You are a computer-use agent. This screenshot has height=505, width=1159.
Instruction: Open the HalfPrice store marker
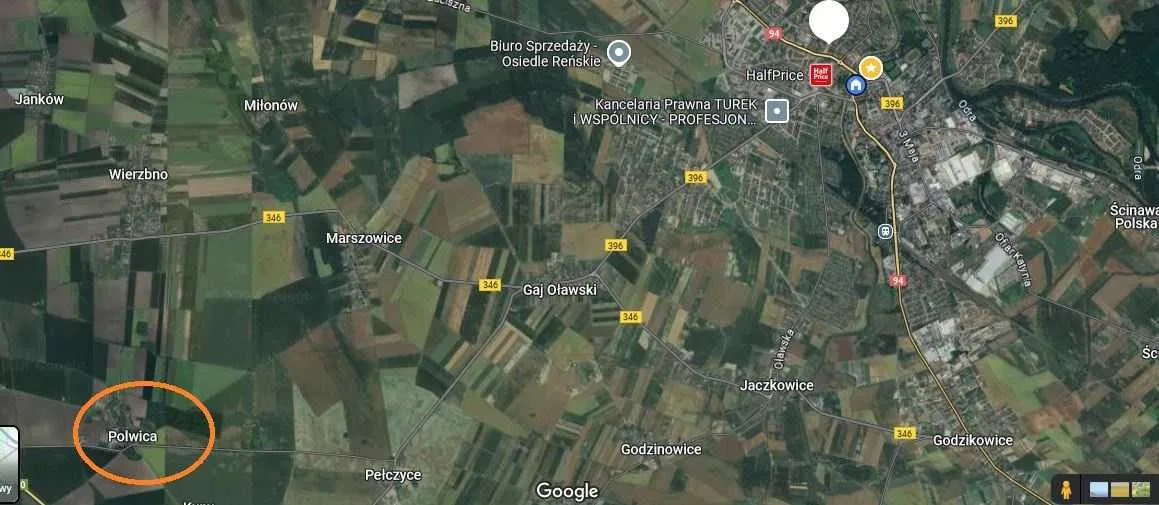click(821, 75)
